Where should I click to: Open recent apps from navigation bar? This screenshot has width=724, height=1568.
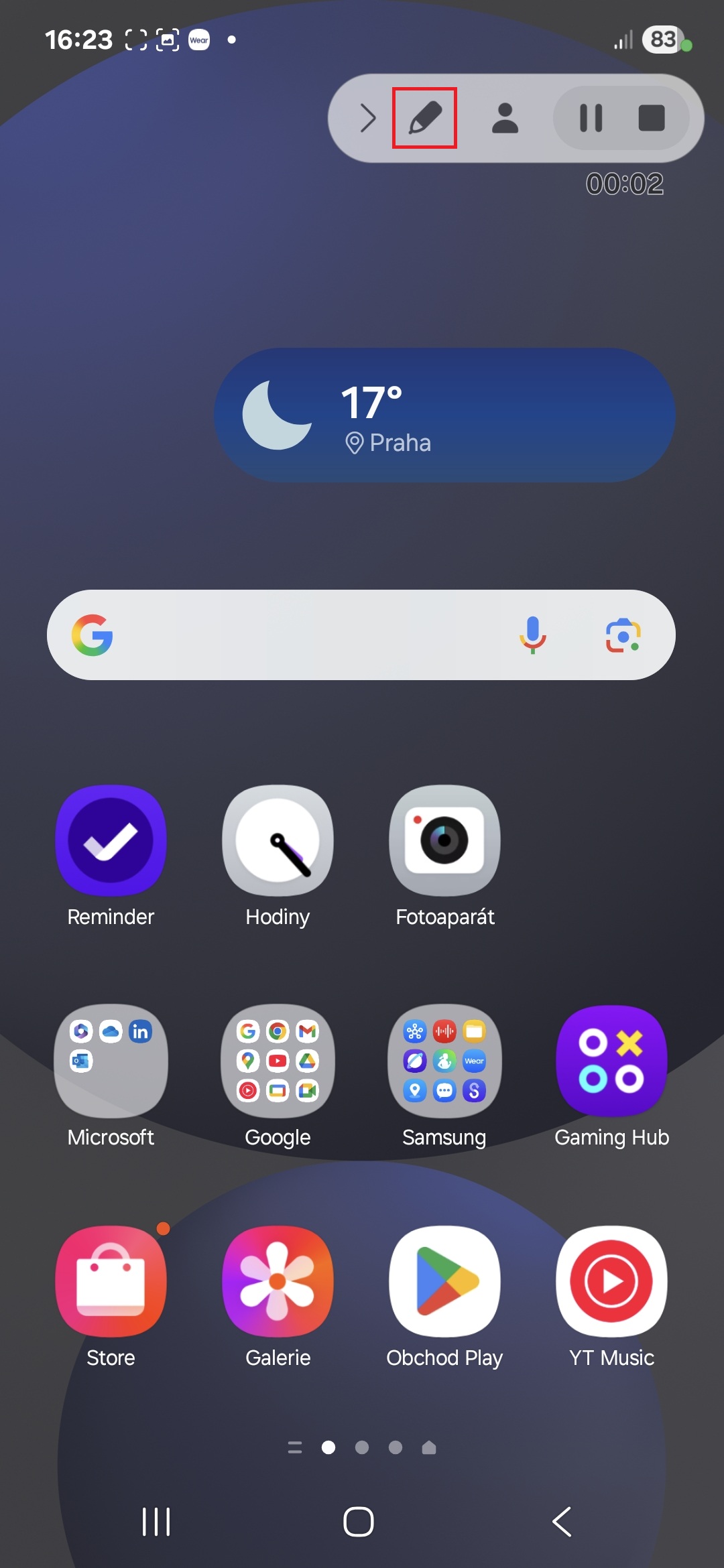pyautogui.click(x=156, y=1522)
